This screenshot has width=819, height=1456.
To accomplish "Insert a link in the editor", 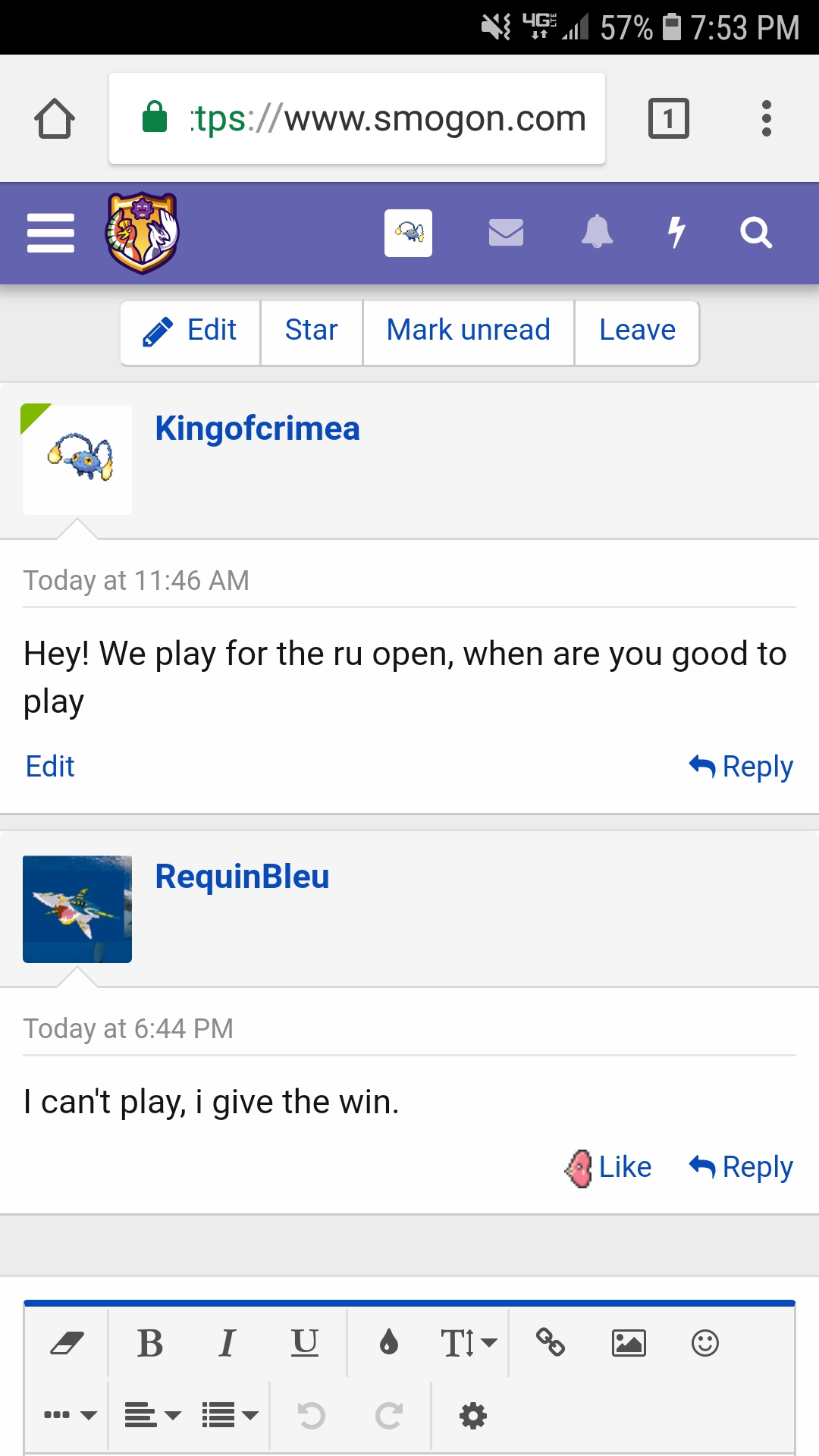I will (551, 1343).
